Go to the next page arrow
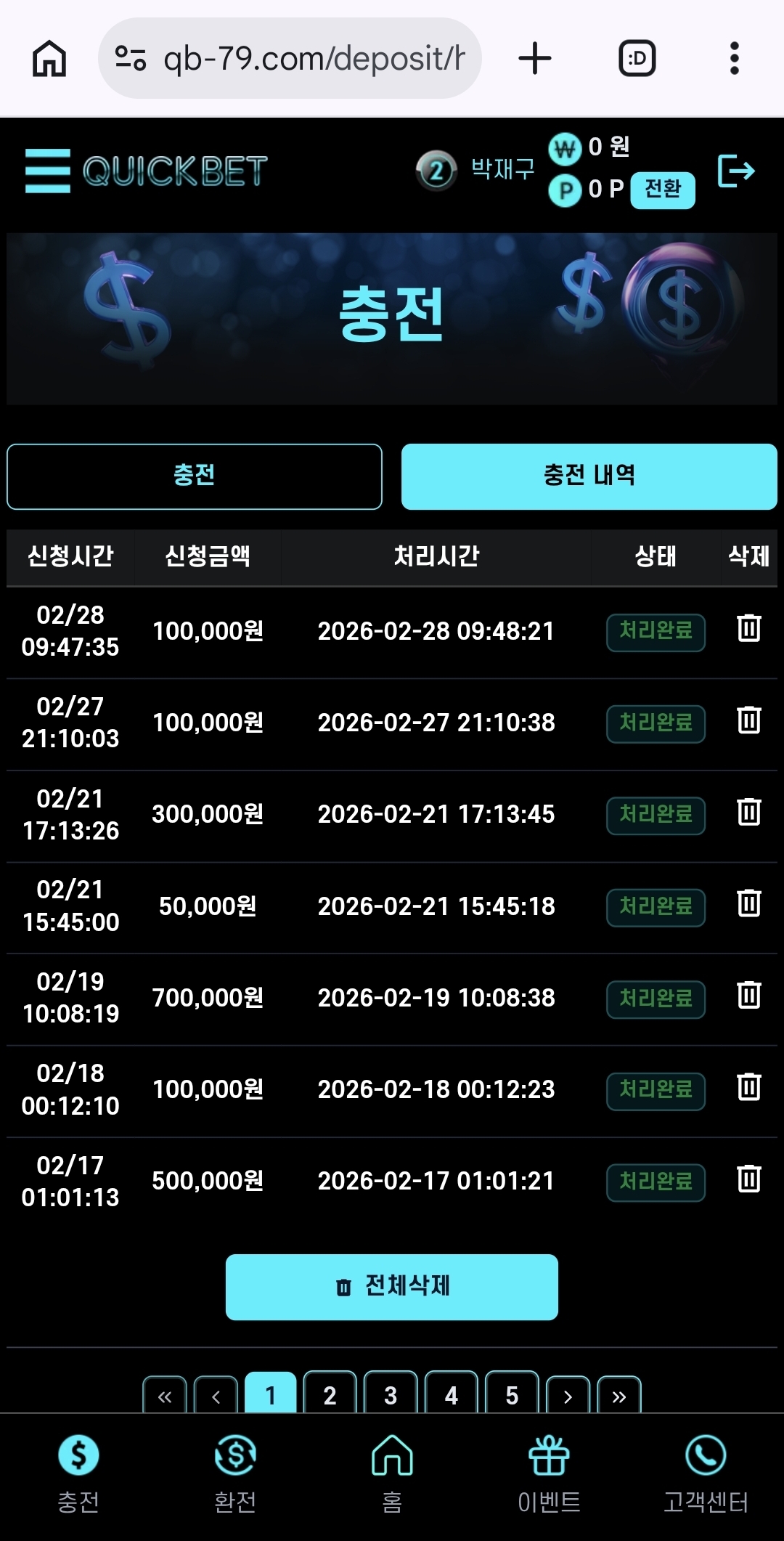Screen dimensions: 784x1541 point(568,1396)
